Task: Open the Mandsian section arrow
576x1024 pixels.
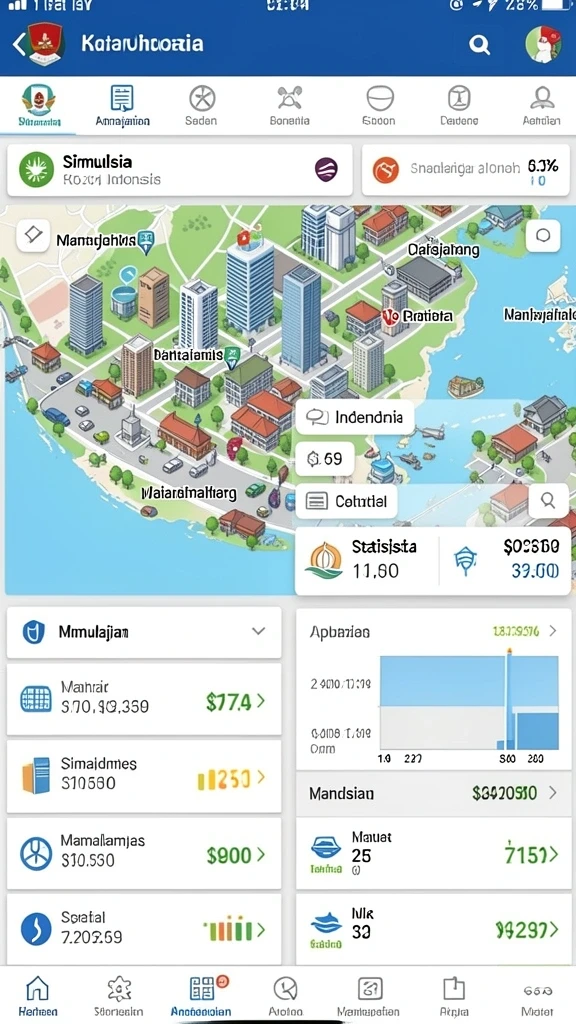Action: point(552,793)
